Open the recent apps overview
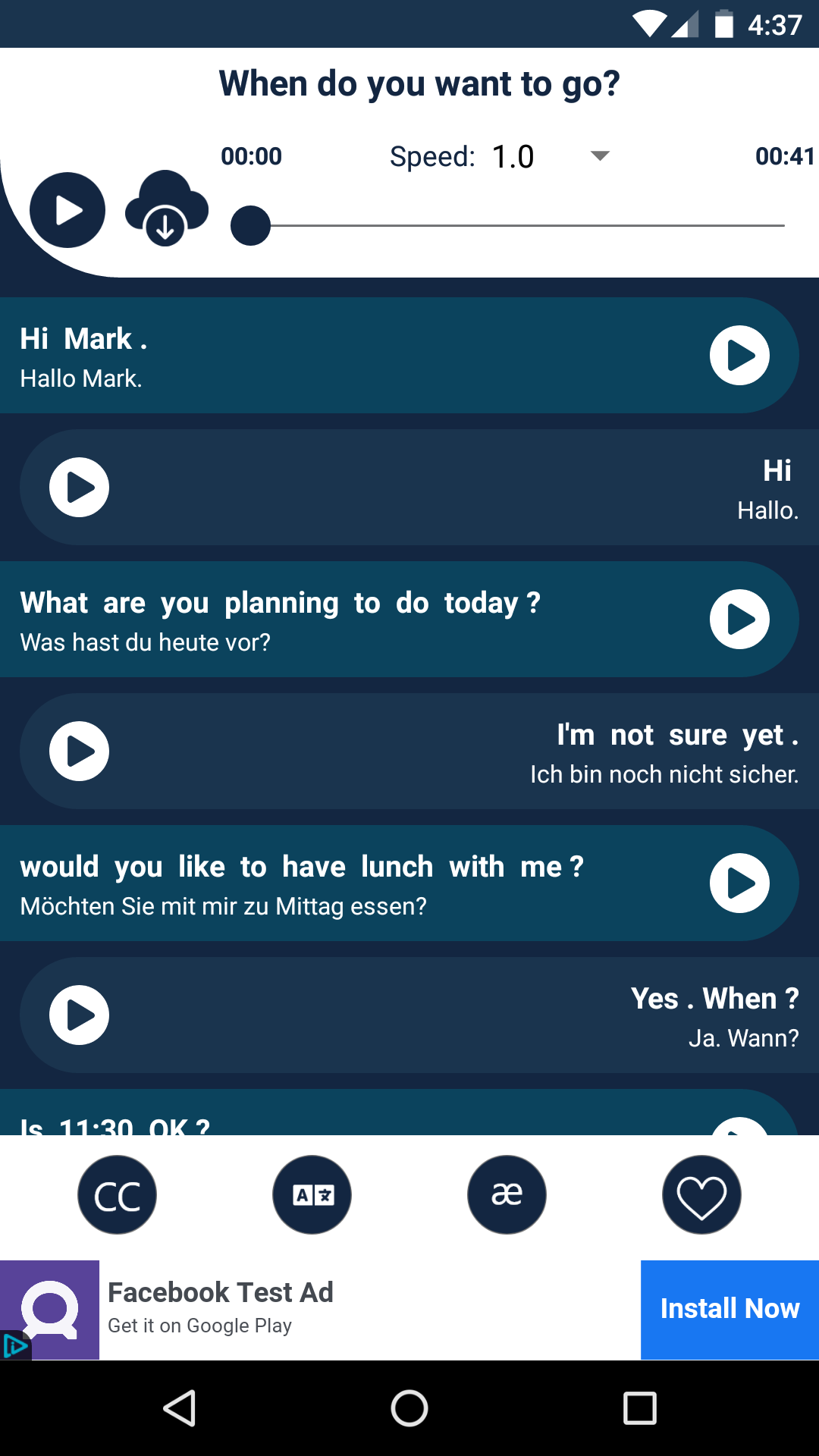Image resolution: width=819 pixels, height=1456 pixels. [x=639, y=1408]
